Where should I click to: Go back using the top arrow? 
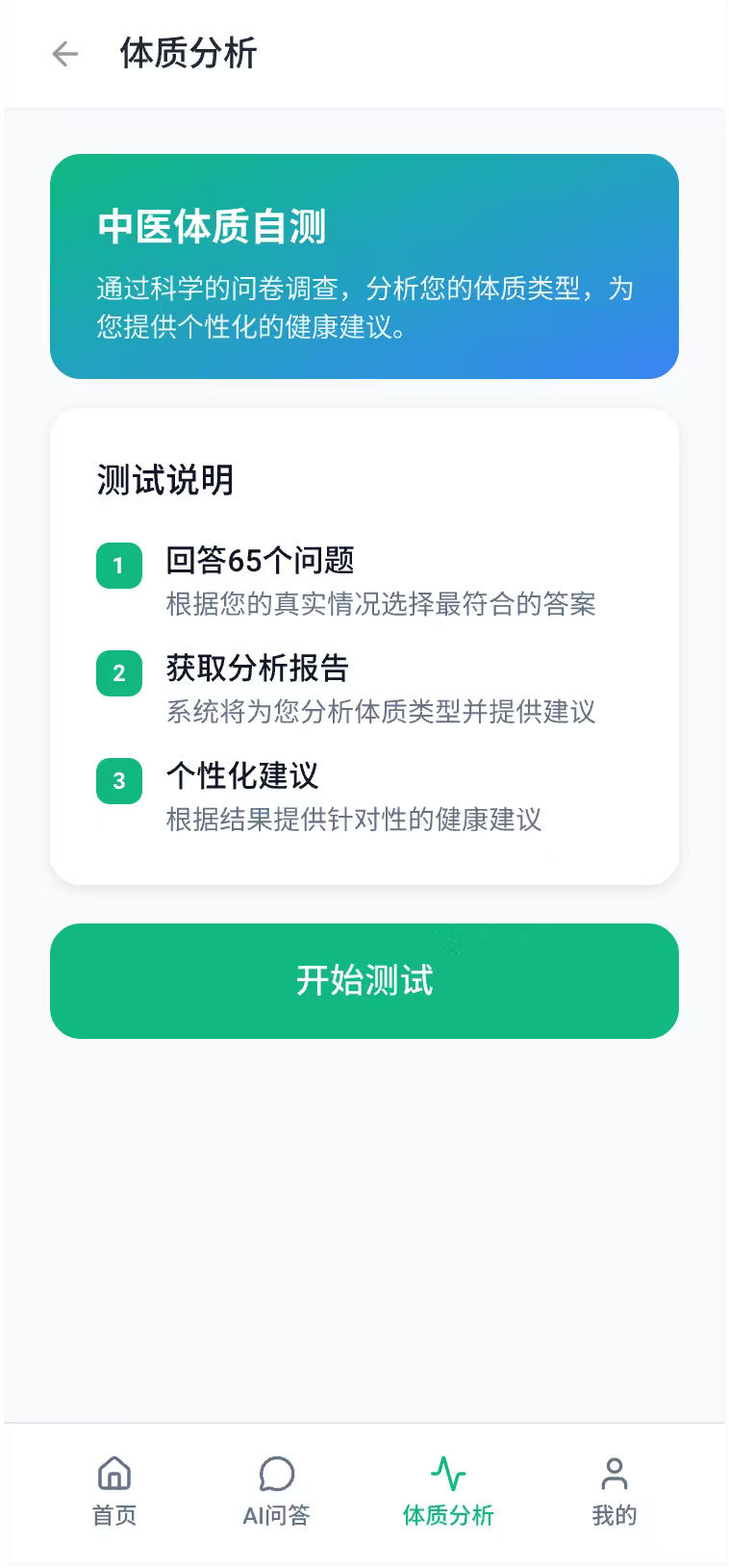point(64,54)
